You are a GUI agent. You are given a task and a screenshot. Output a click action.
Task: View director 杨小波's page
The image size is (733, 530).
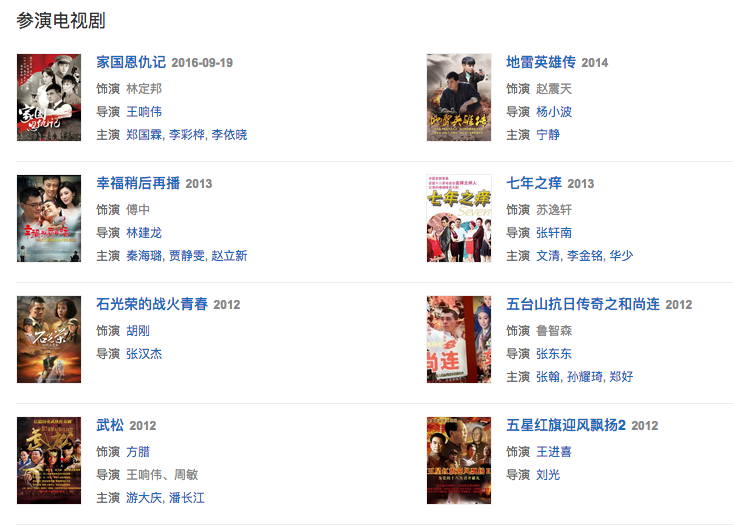pos(553,111)
